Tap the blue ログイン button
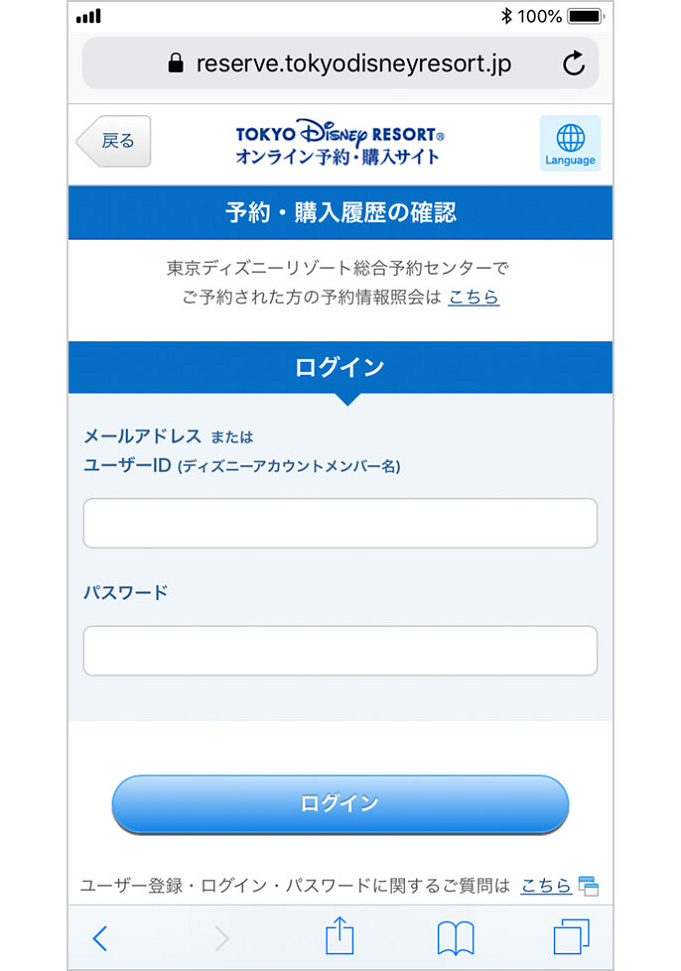This screenshot has width=681, height=971. click(x=340, y=803)
